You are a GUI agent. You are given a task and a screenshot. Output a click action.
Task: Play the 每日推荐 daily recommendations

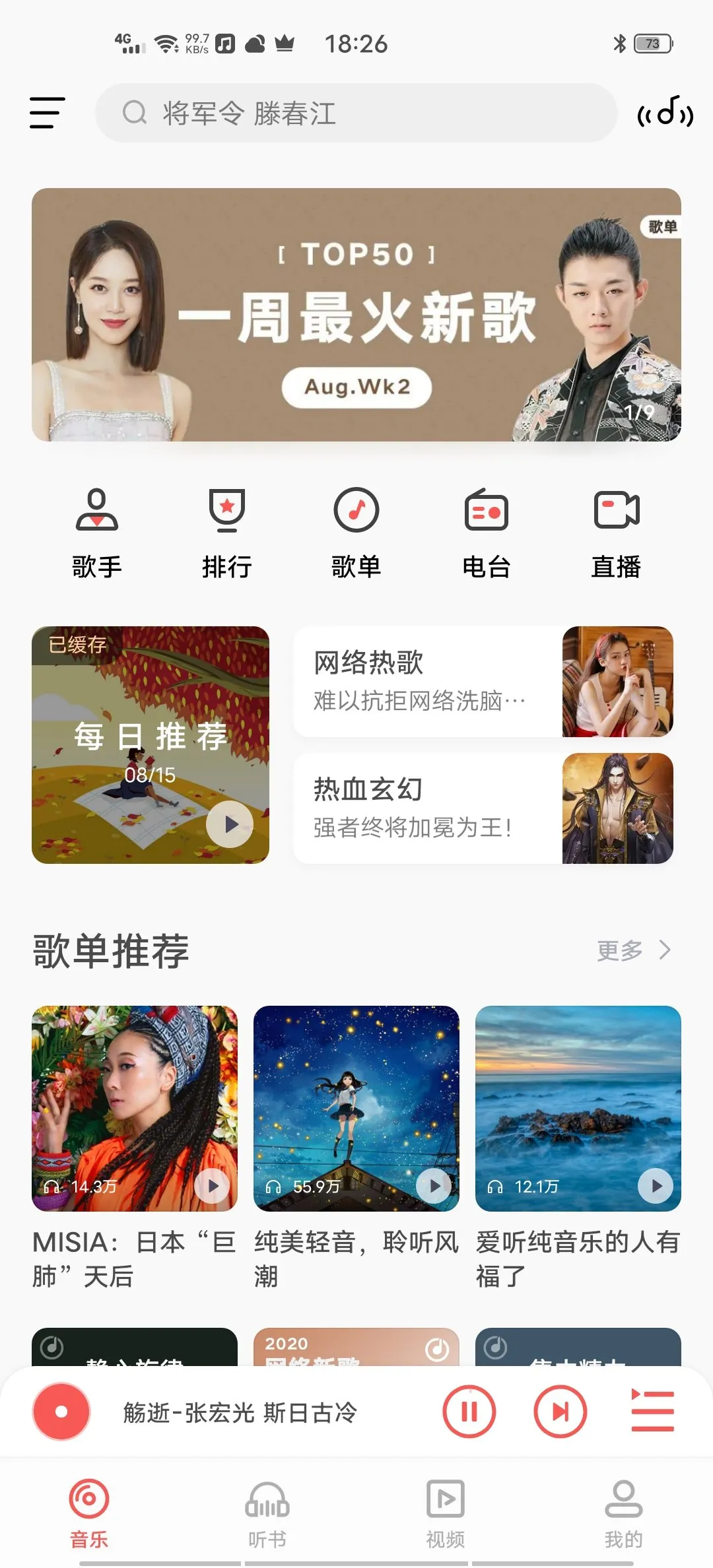pos(230,824)
